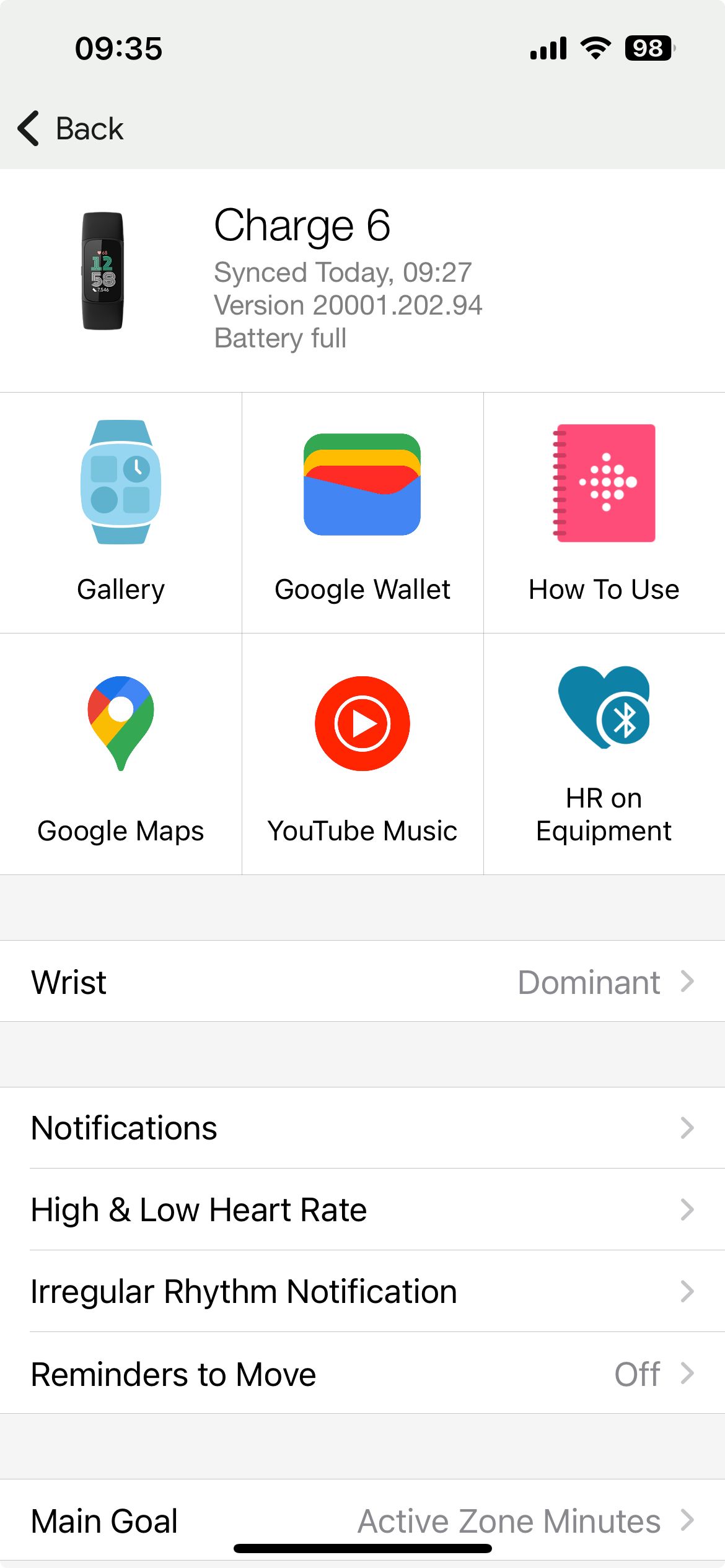
Task: Open HR on Equipment
Action: [x=604, y=754]
